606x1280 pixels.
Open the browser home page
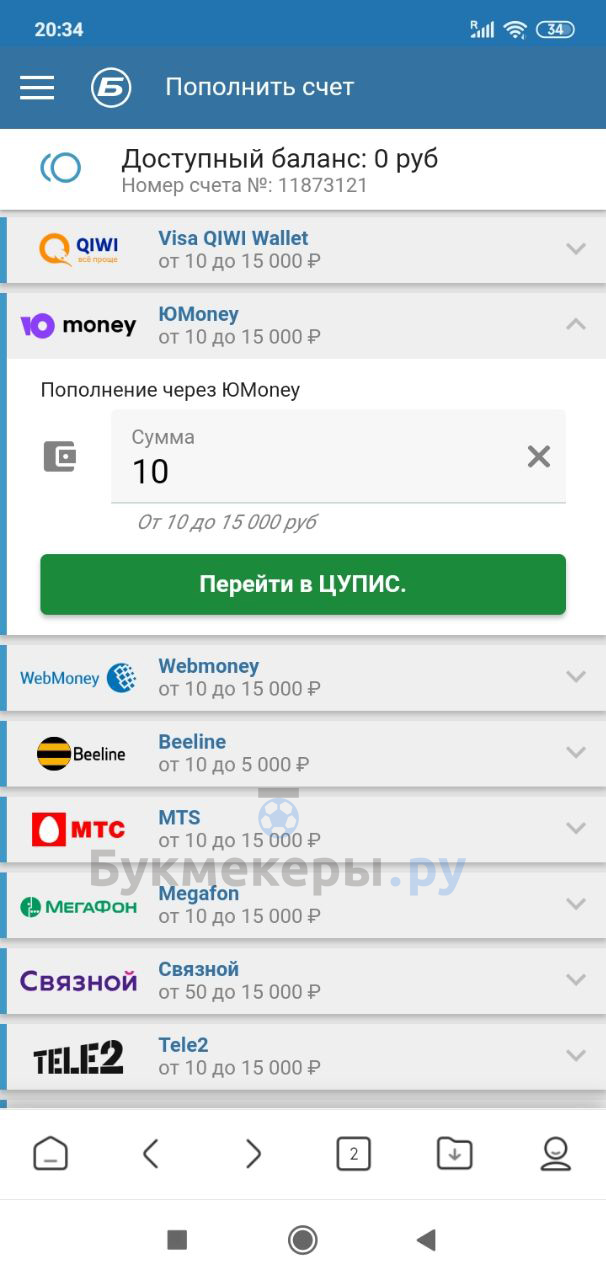point(51,1154)
